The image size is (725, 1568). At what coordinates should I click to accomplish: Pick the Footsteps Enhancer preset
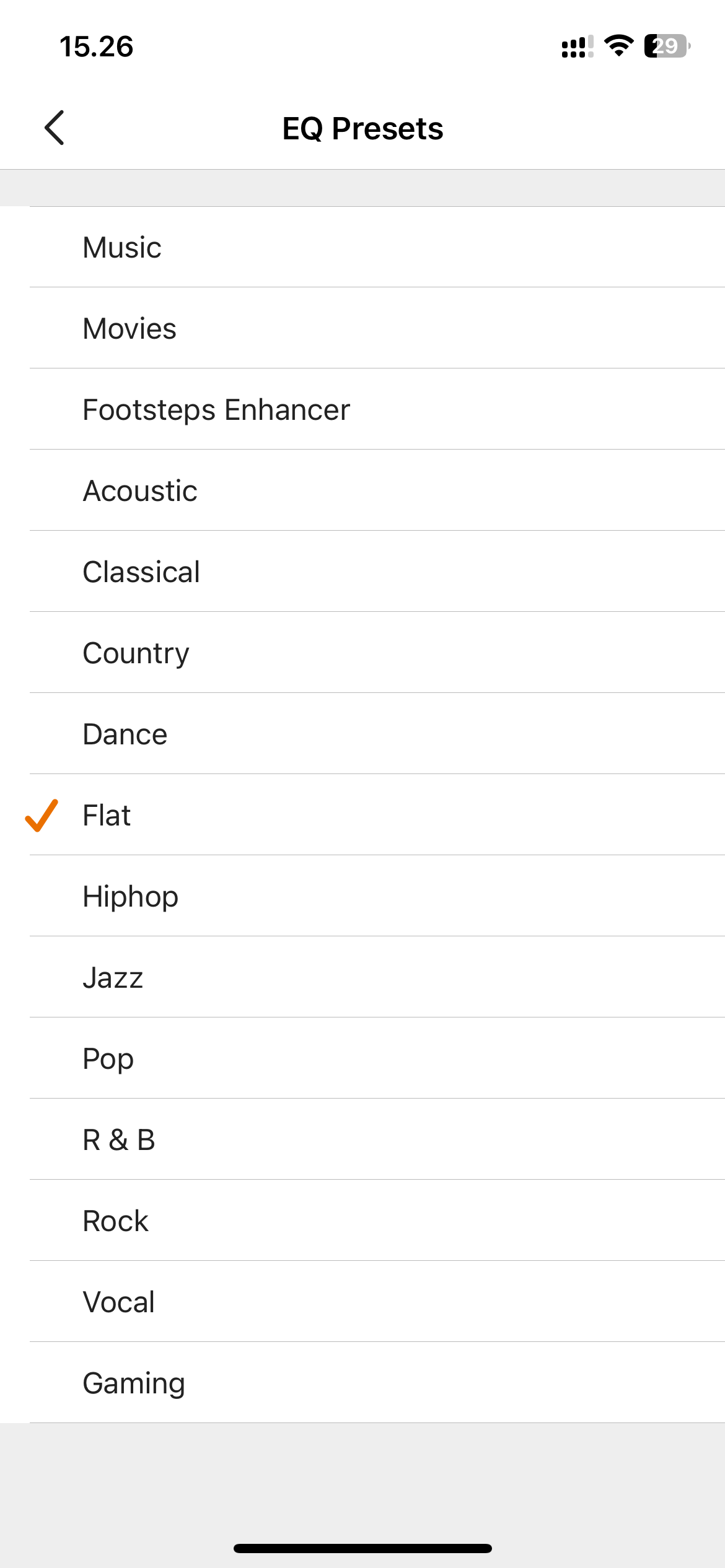(362, 409)
